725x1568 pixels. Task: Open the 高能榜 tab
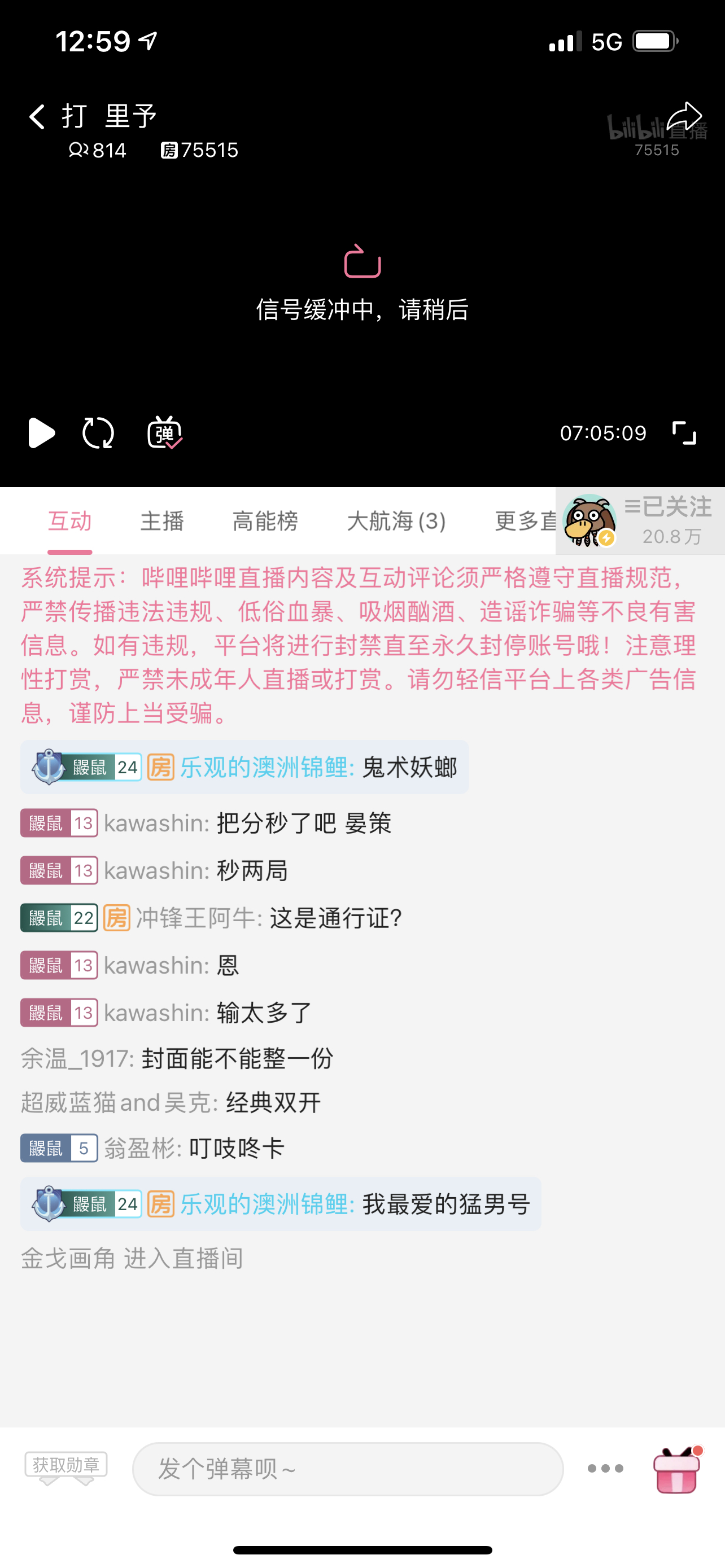265,522
